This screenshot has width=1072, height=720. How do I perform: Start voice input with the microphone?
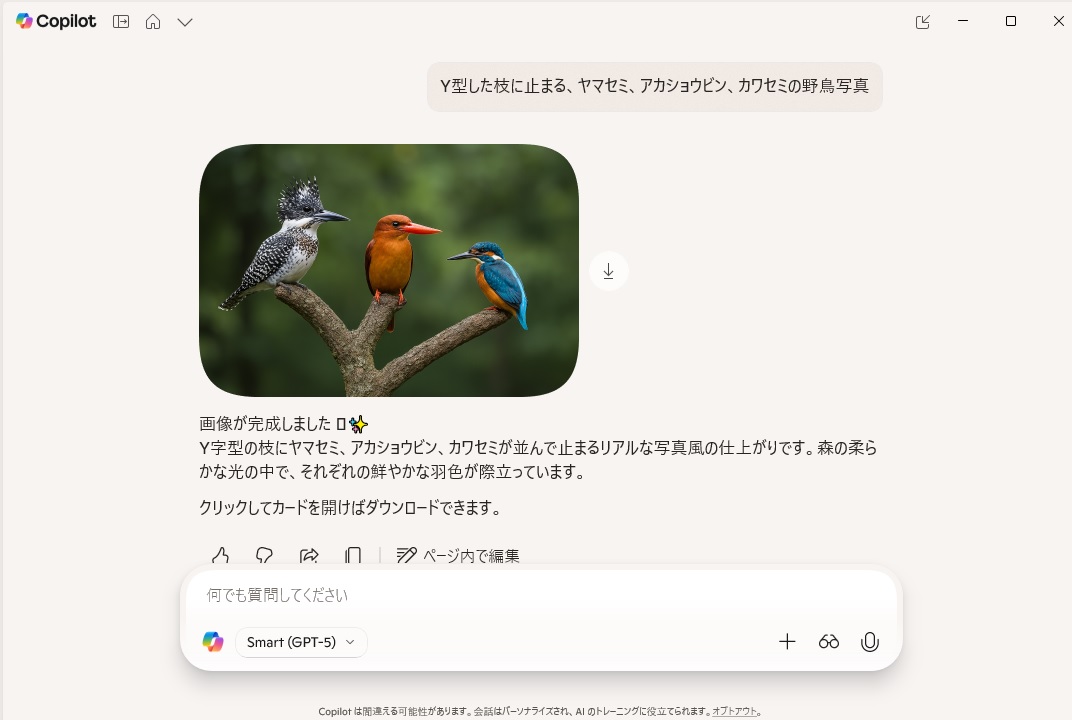870,642
